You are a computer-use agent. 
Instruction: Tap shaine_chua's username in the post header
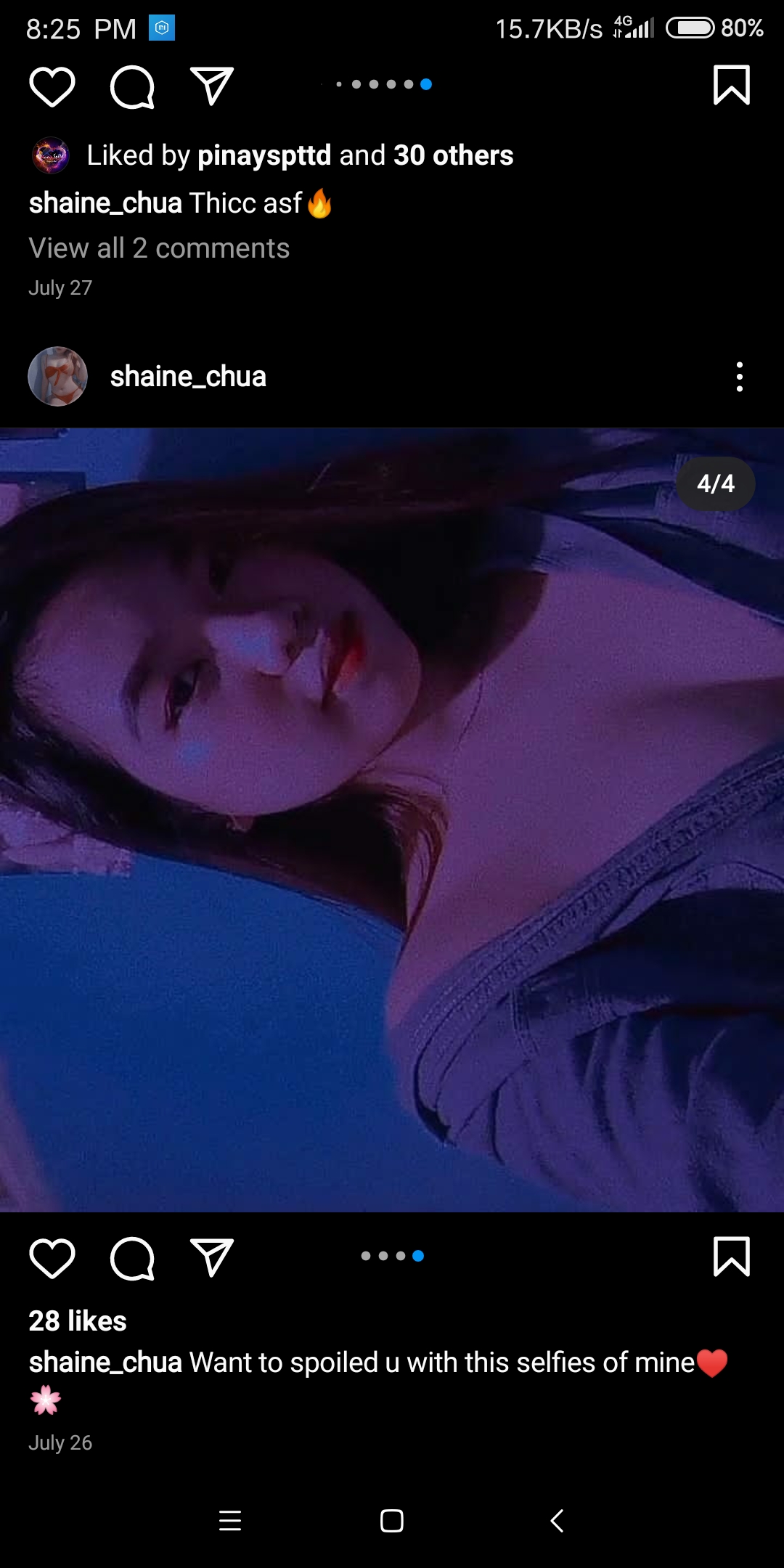coord(188,377)
